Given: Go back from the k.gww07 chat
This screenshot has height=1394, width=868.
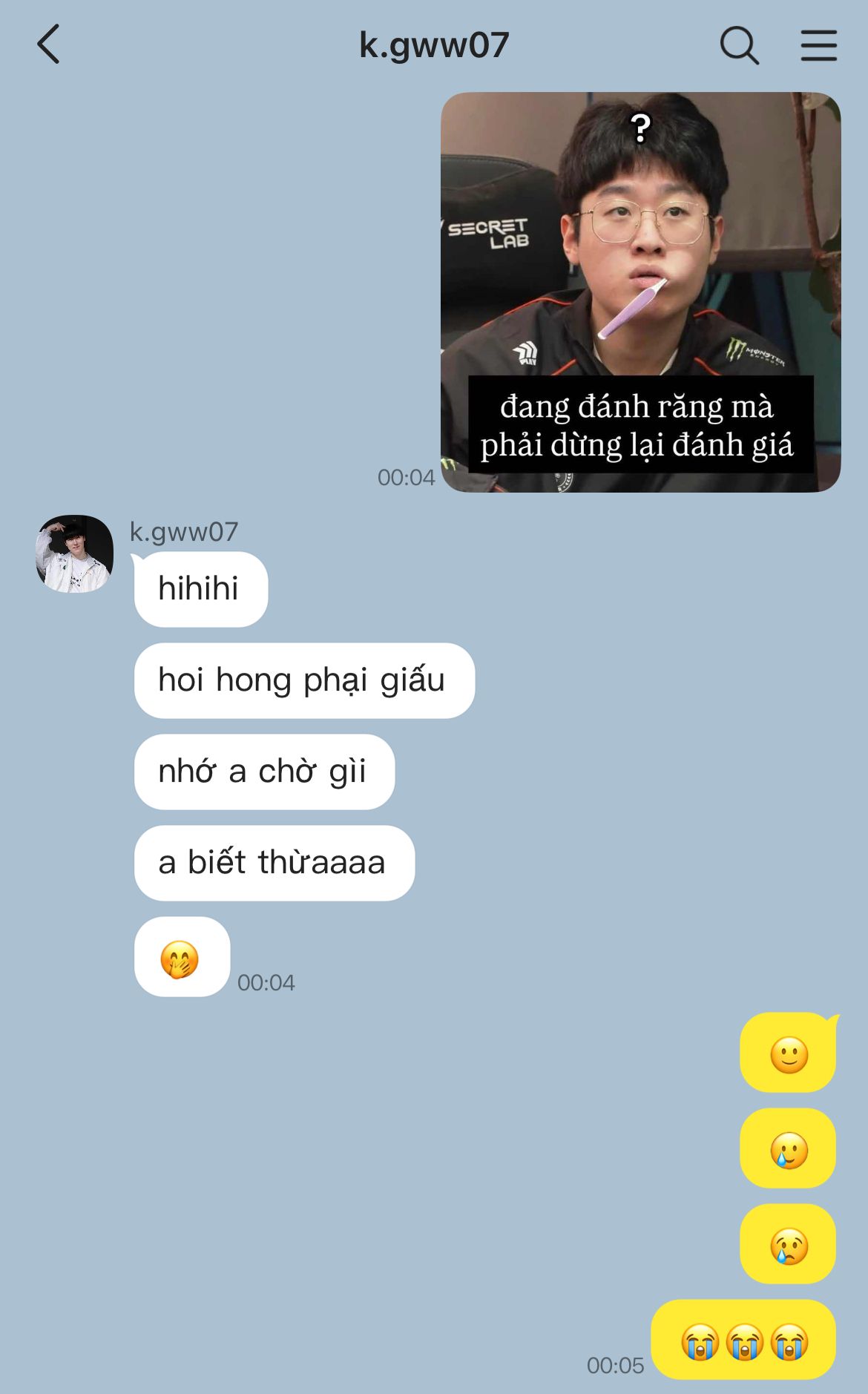Looking at the screenshot, I should pos(48,45).
